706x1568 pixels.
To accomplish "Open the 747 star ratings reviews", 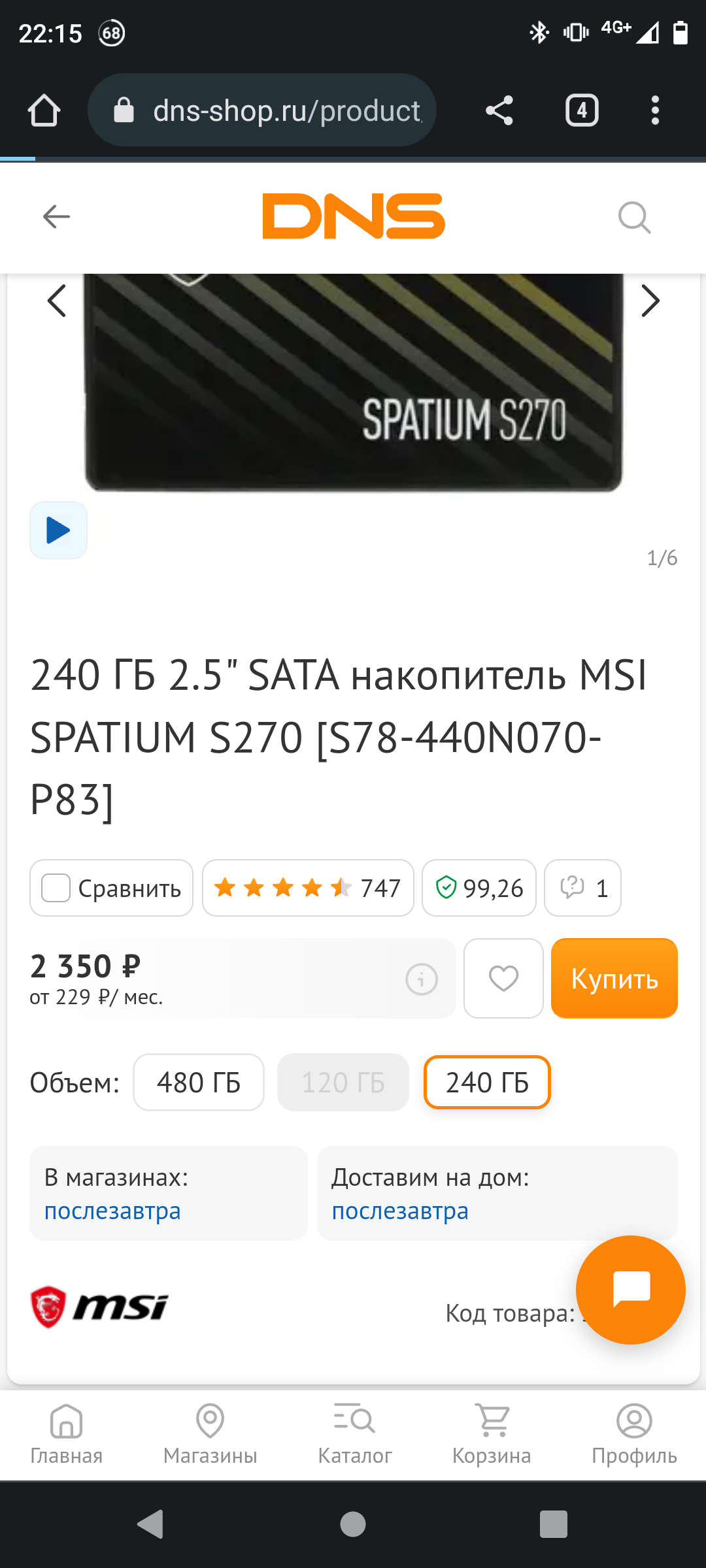I will pyautogui.click(x=308, y=888).
